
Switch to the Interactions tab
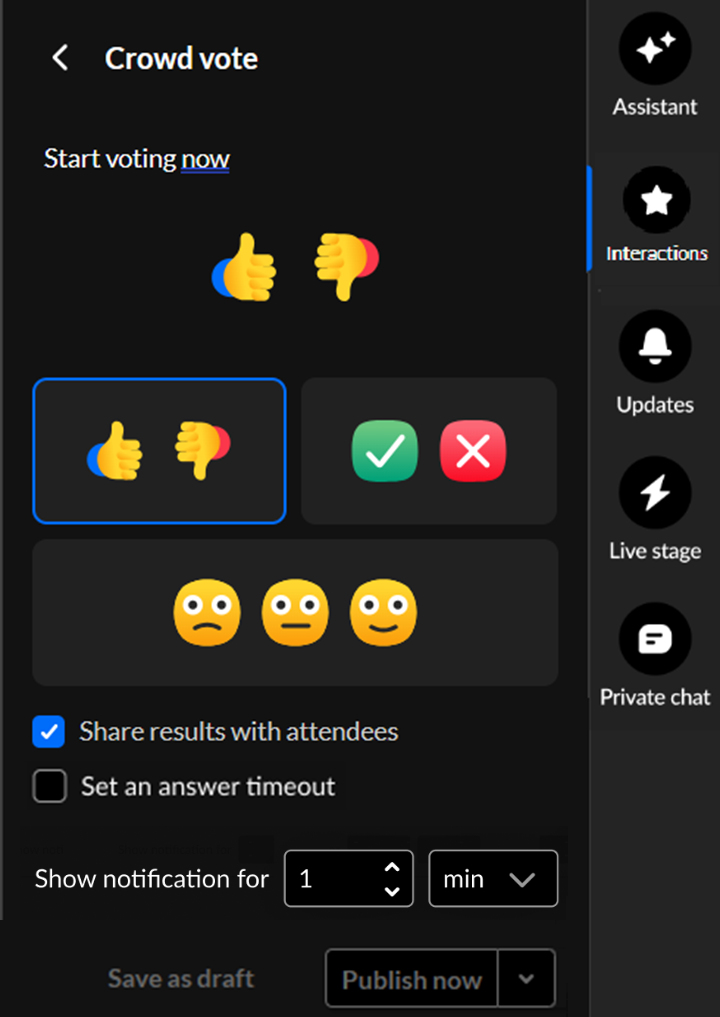[x=656, y=201]
